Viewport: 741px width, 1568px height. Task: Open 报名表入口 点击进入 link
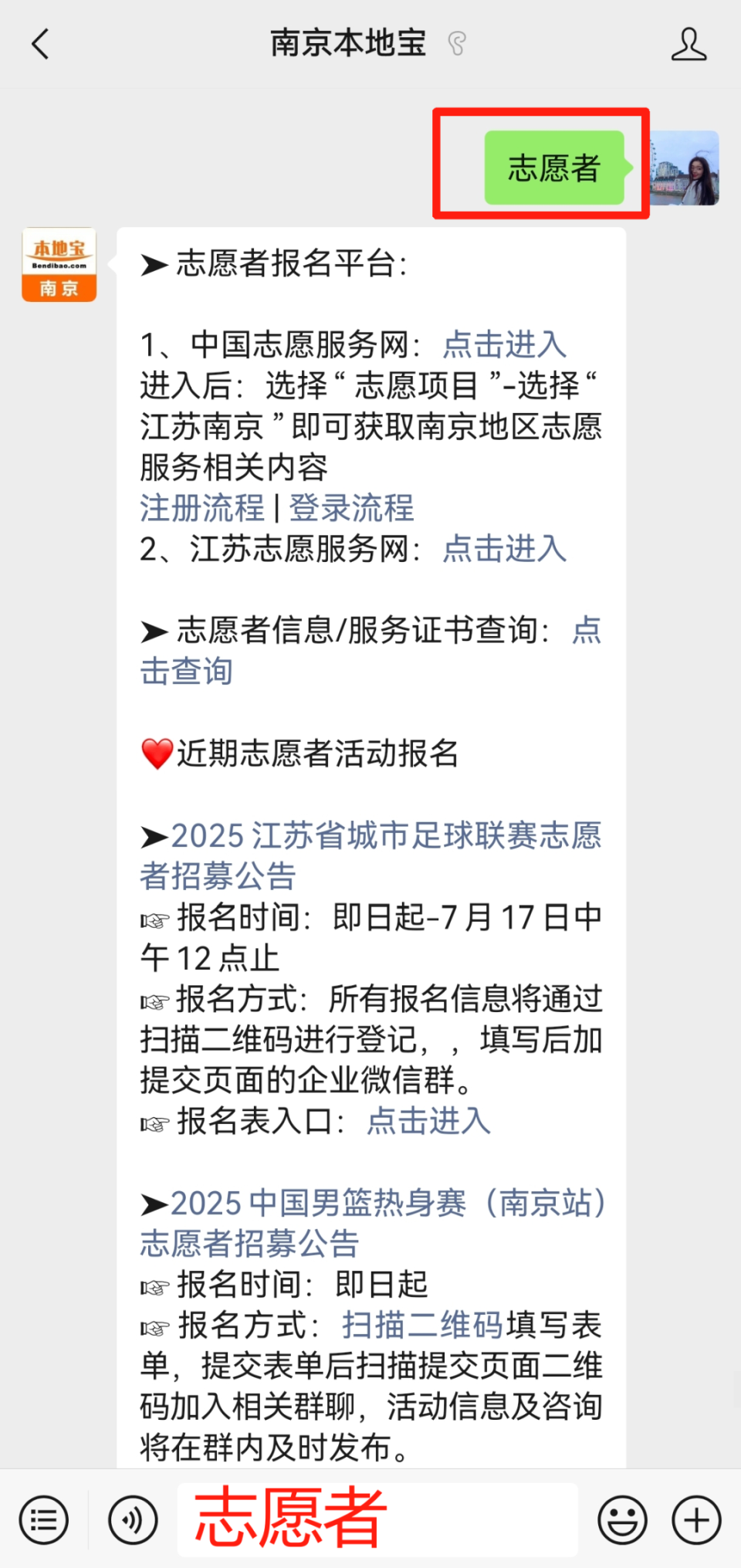[429, 1121]
